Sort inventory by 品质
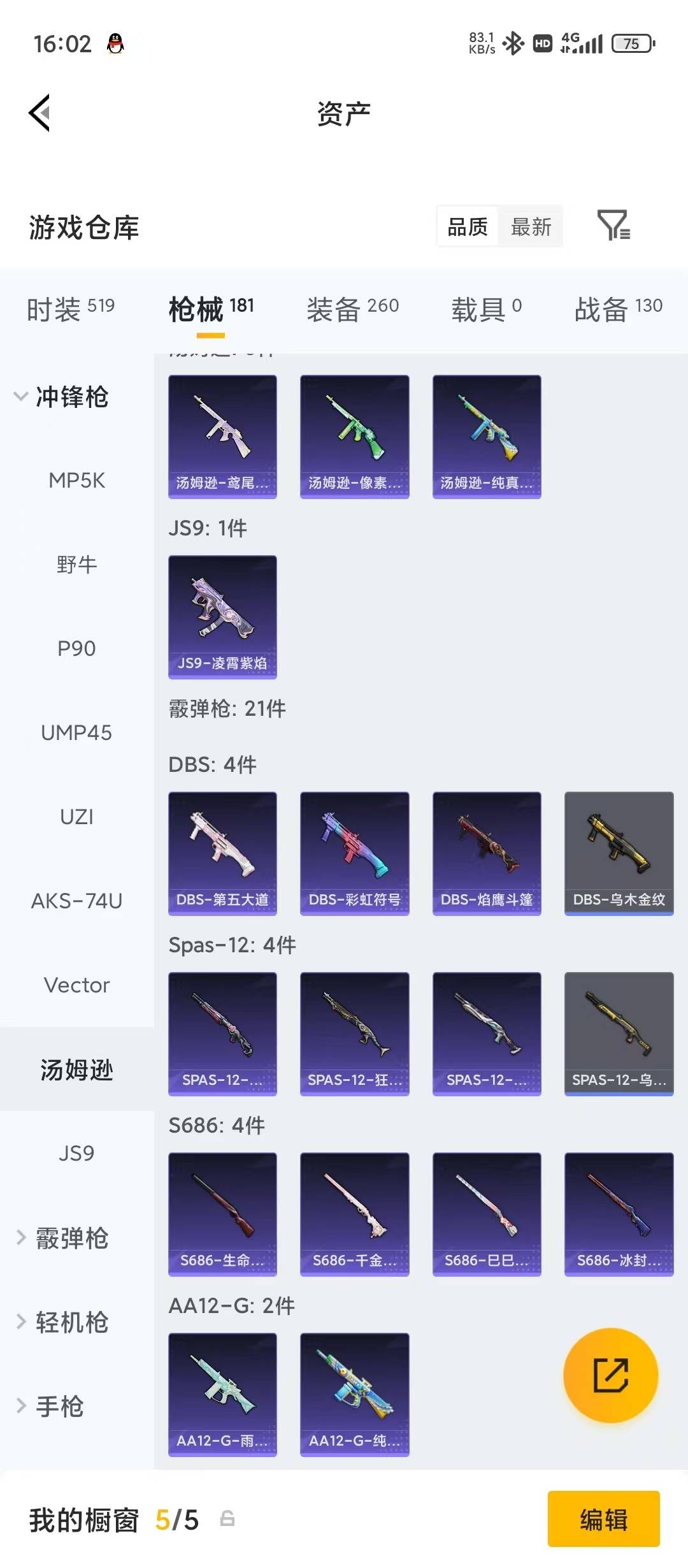Screen dimensions: 688x1568 tap(468, 228)
